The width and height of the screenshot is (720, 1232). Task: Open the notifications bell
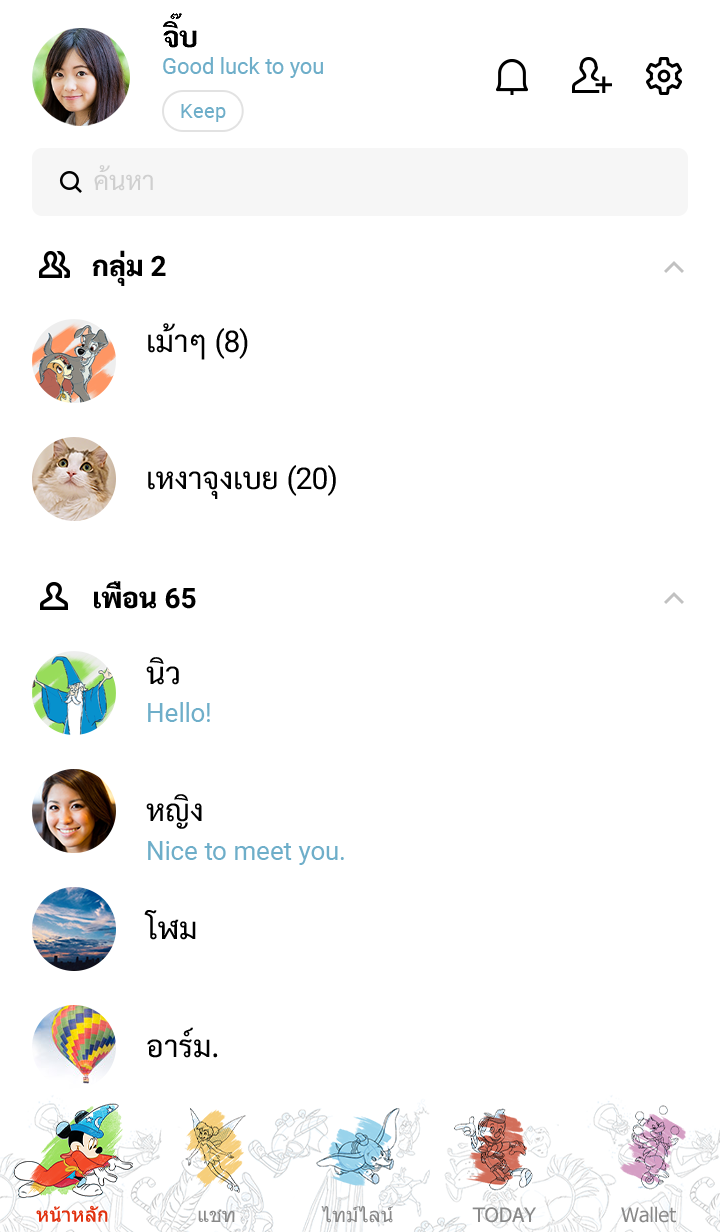tap(512, 77)
